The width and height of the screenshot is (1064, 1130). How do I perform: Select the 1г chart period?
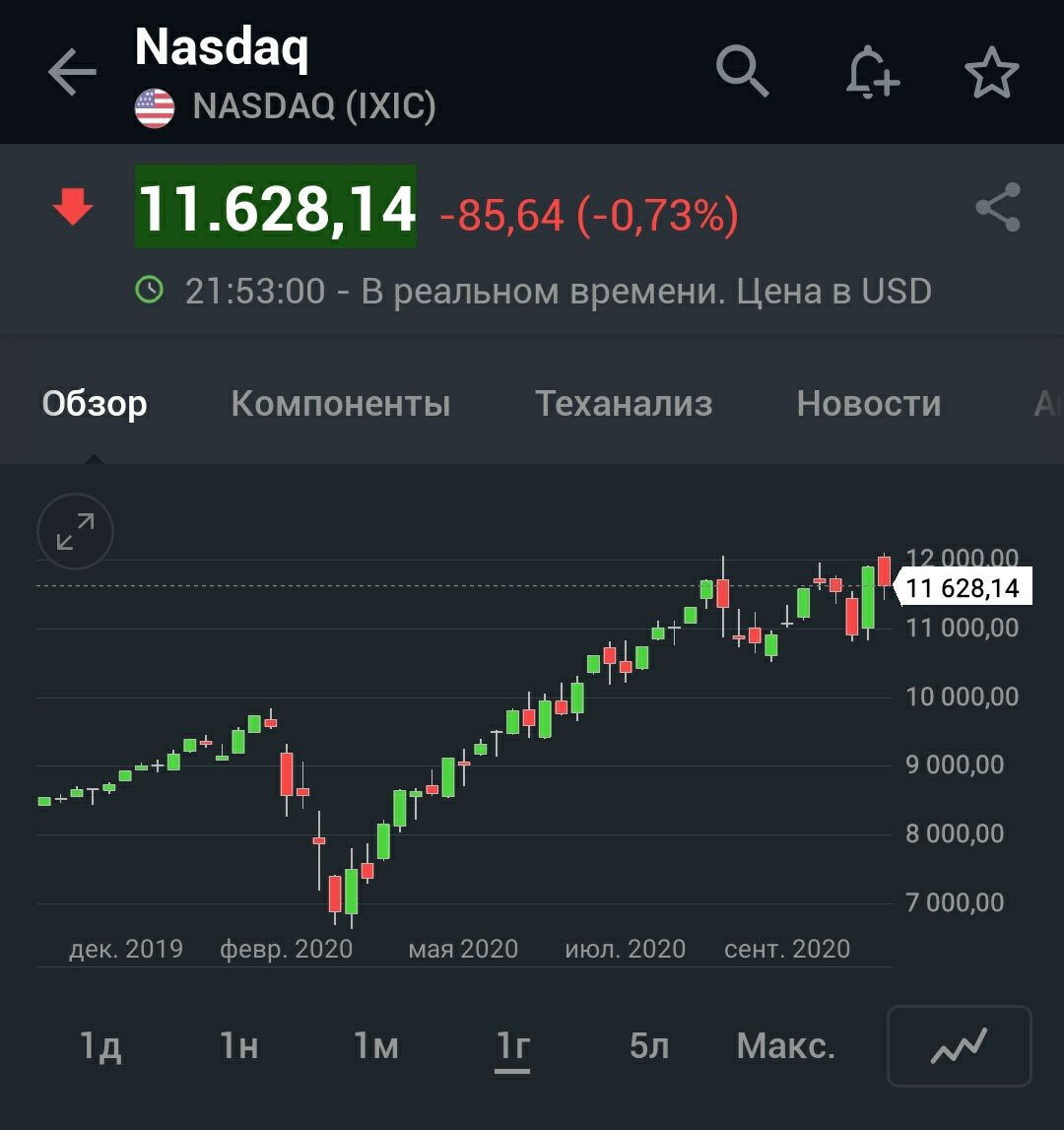tap(512, 1045)
